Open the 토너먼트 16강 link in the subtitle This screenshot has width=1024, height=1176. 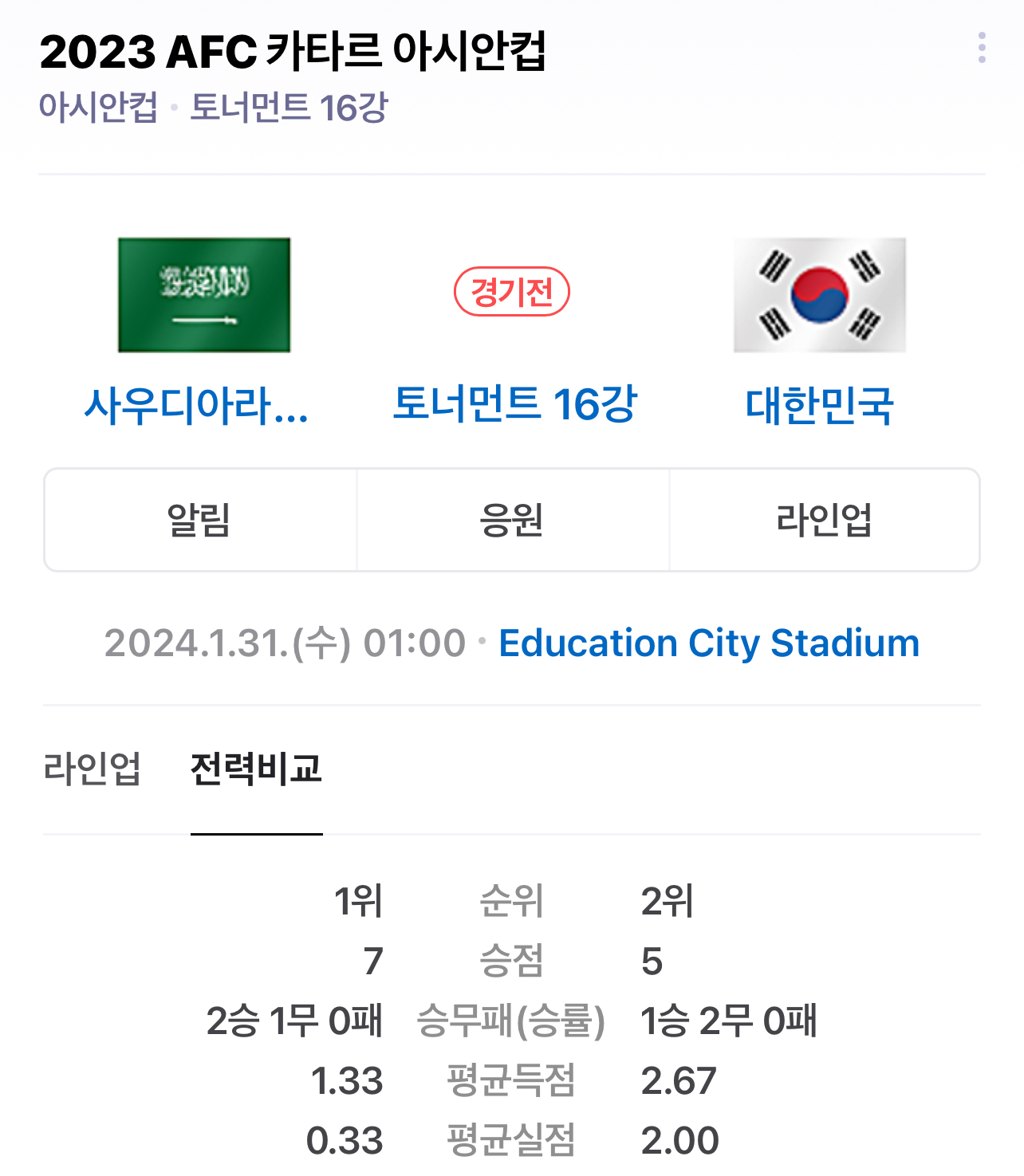pos(289,108)
